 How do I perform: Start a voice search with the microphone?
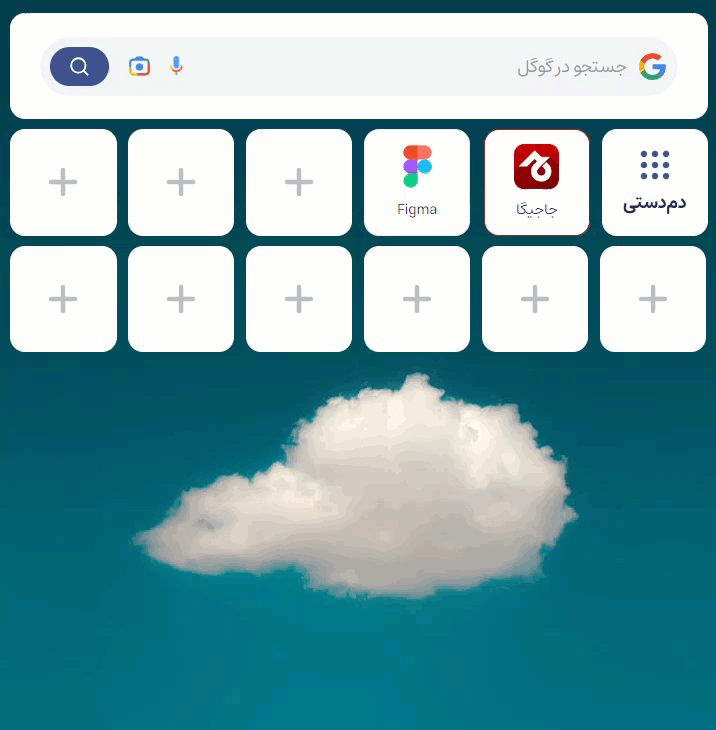click(176, 66)
